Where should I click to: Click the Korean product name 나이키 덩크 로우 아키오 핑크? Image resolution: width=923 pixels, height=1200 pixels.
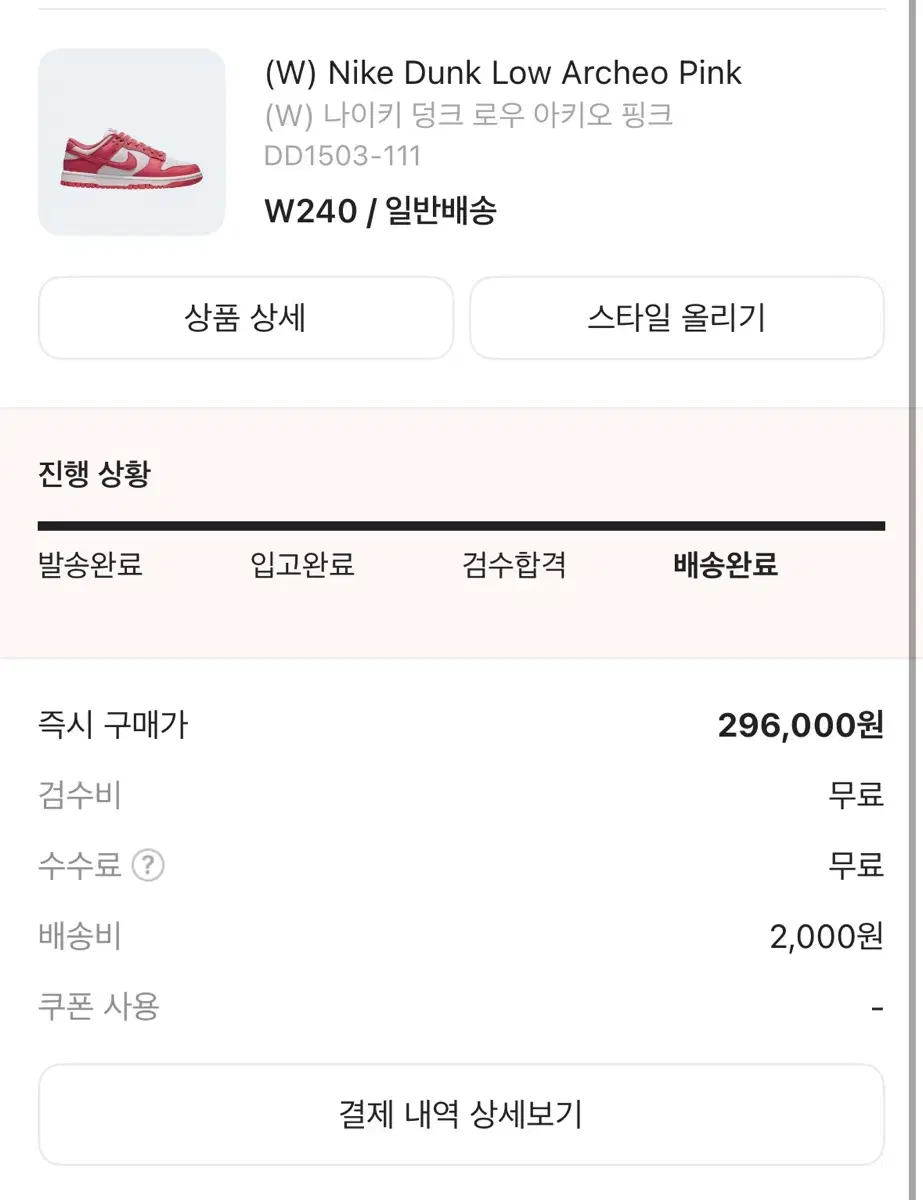point(467,115)
